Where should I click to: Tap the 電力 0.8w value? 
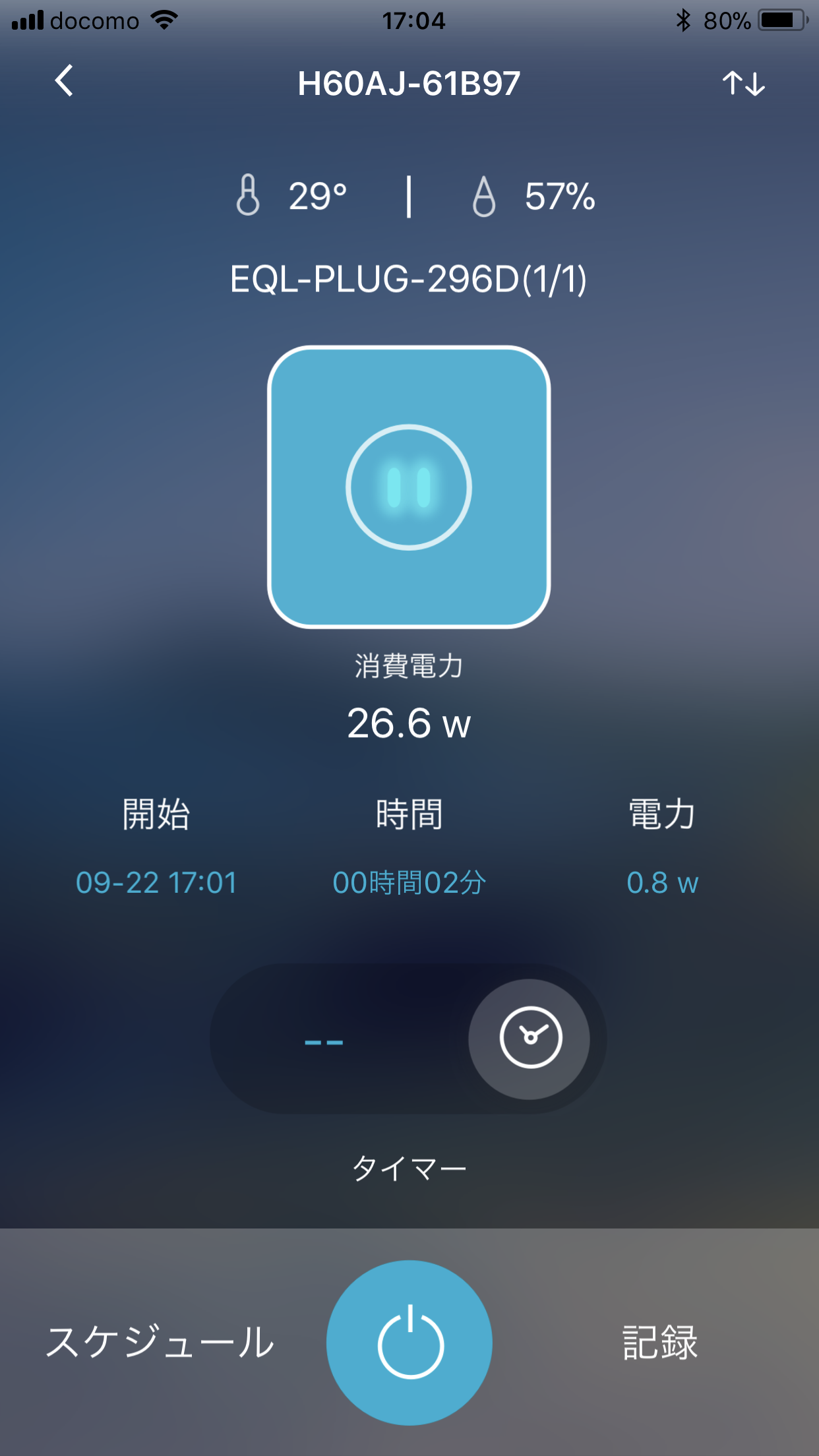point(662,882)
